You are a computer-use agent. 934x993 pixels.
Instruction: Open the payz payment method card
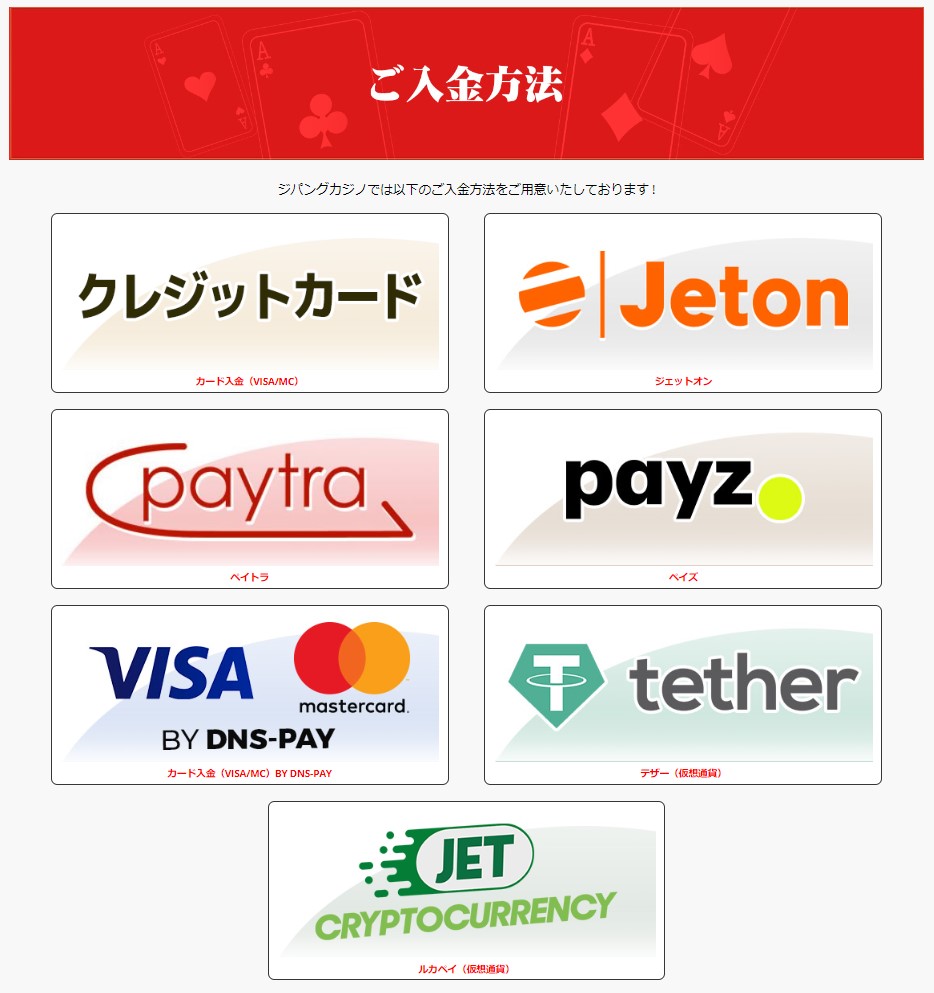point(683,498)
